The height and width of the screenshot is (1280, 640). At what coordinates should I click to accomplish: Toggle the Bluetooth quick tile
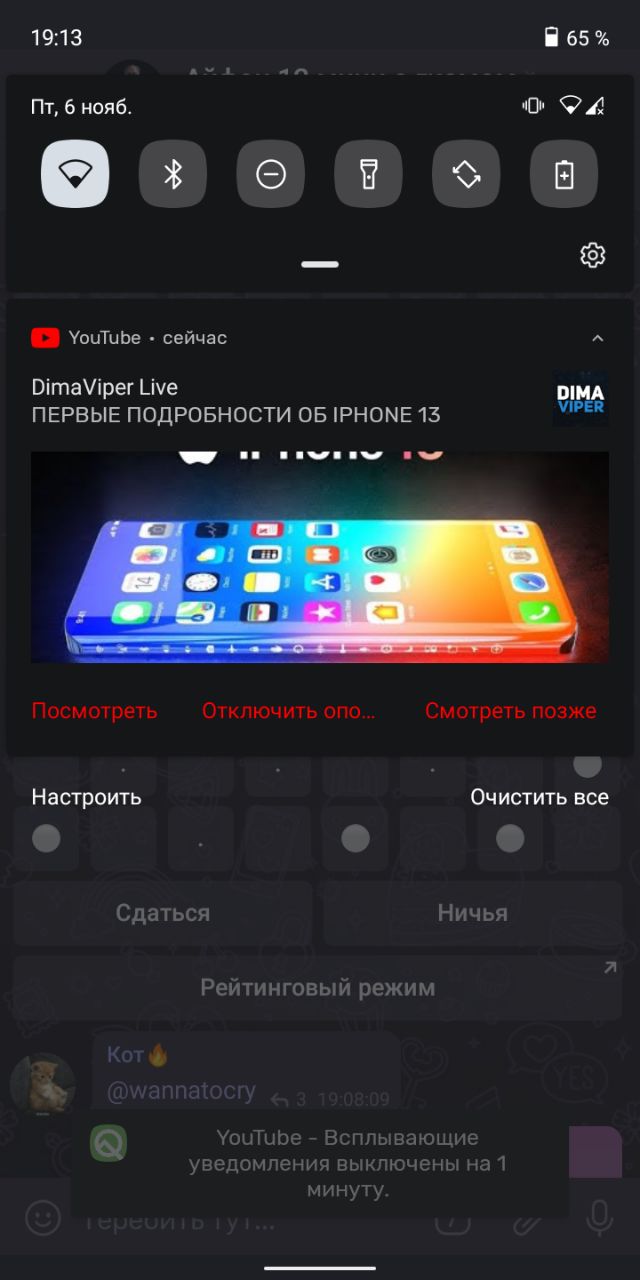click(x=173, y=175)
